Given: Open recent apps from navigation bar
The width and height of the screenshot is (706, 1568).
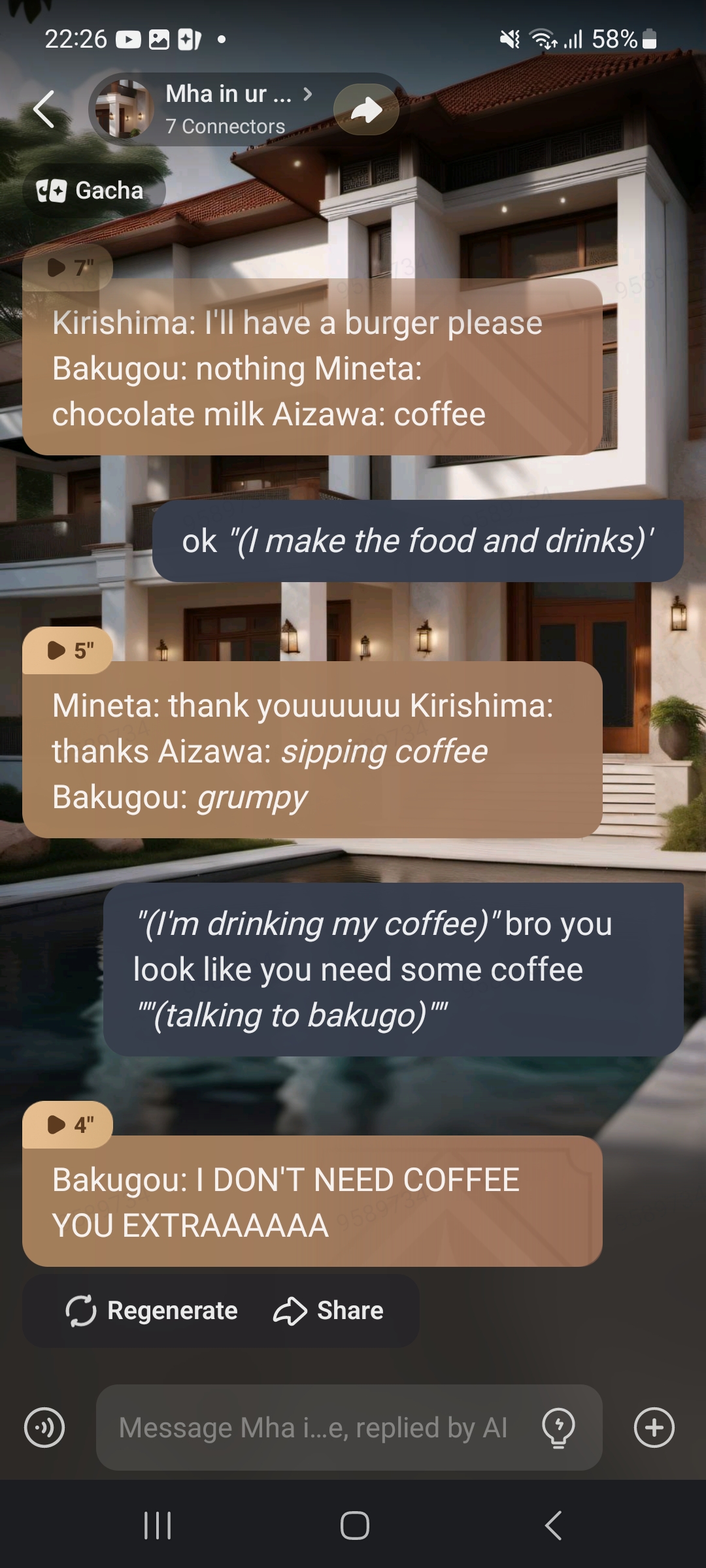Looking at the screenshot, I should 158,1526.
